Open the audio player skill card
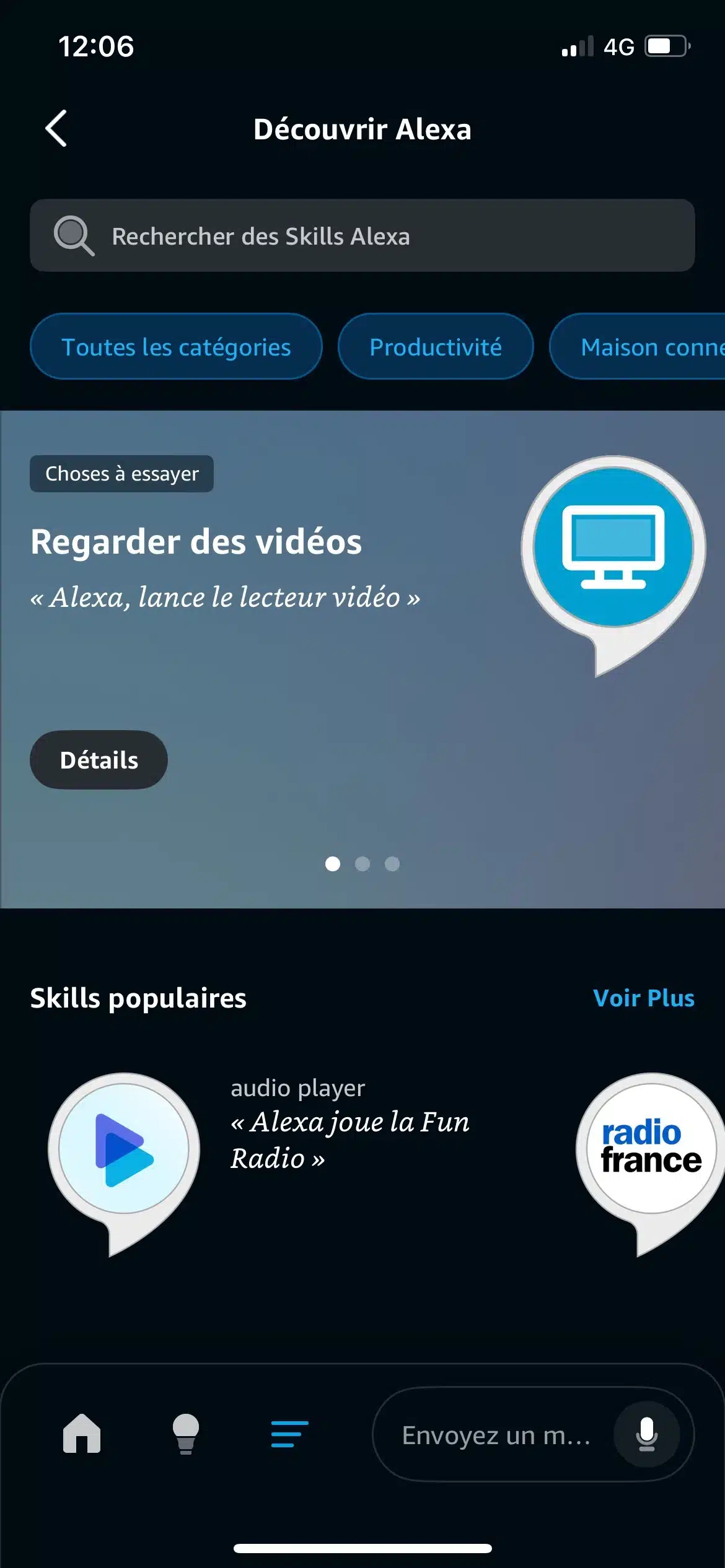The image size is (725, 1568). point(260,1164)
